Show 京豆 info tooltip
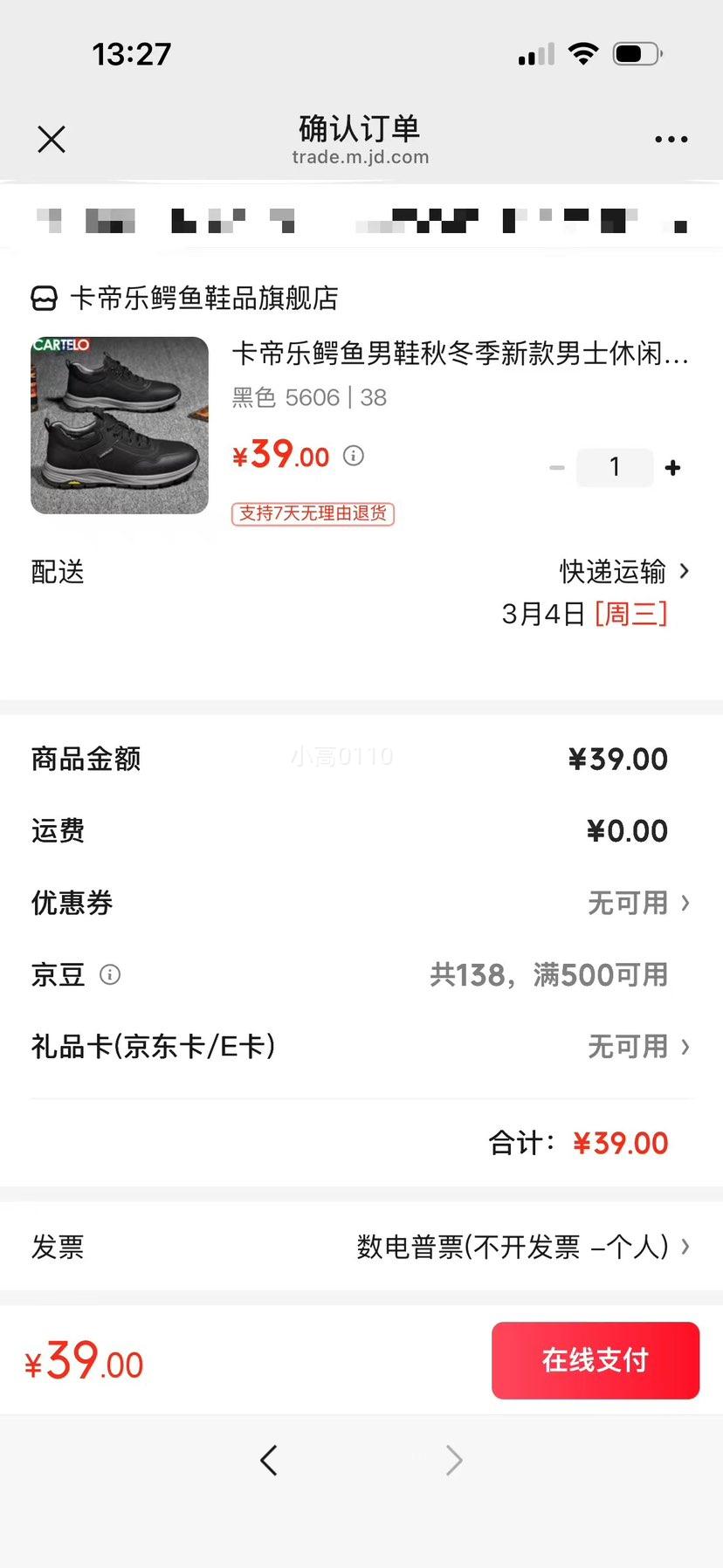Screen dimensions: 723x1568 pos(110,974)
